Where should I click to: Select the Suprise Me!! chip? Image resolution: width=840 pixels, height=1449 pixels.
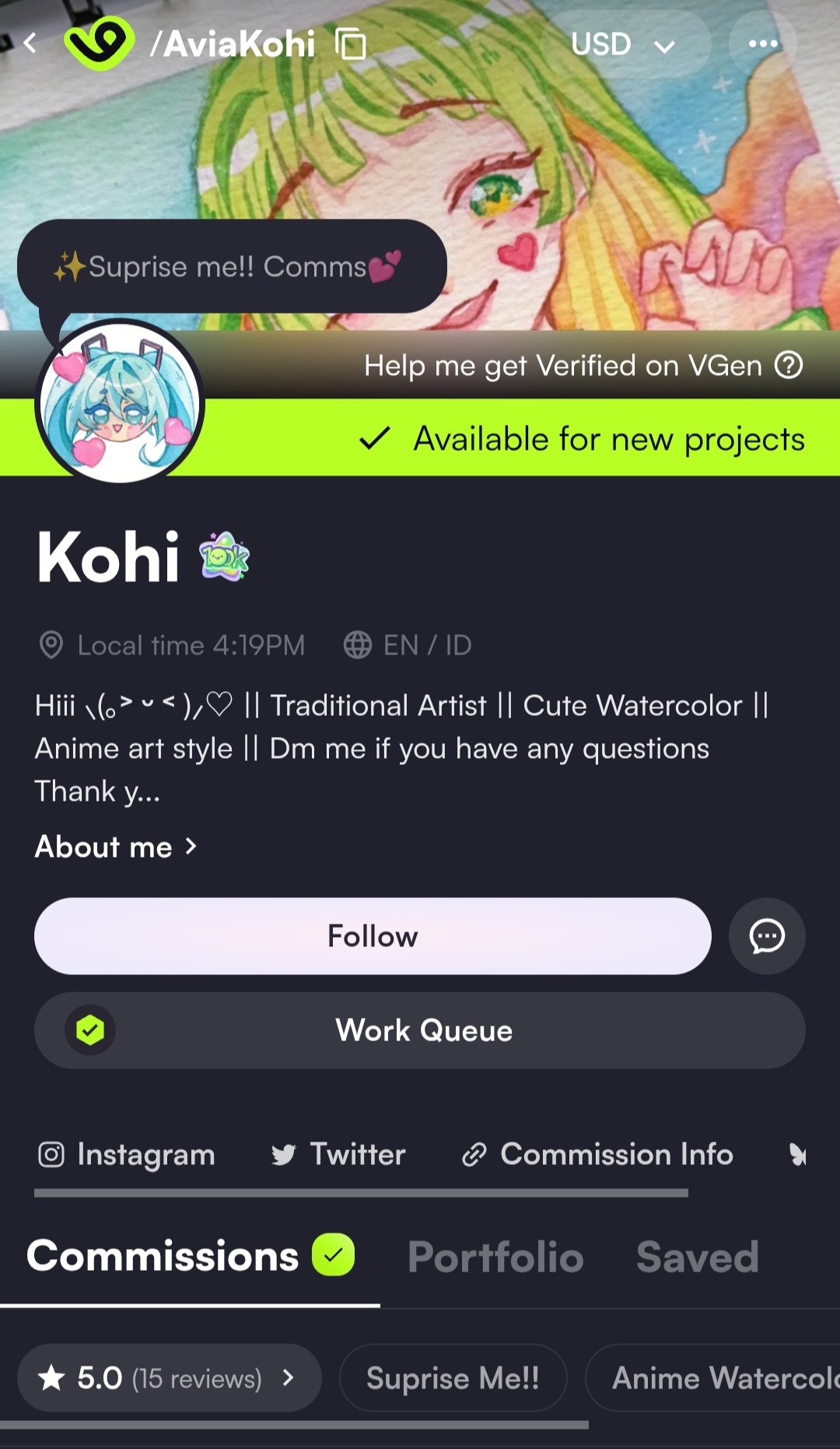click(x=453, y=1378)
